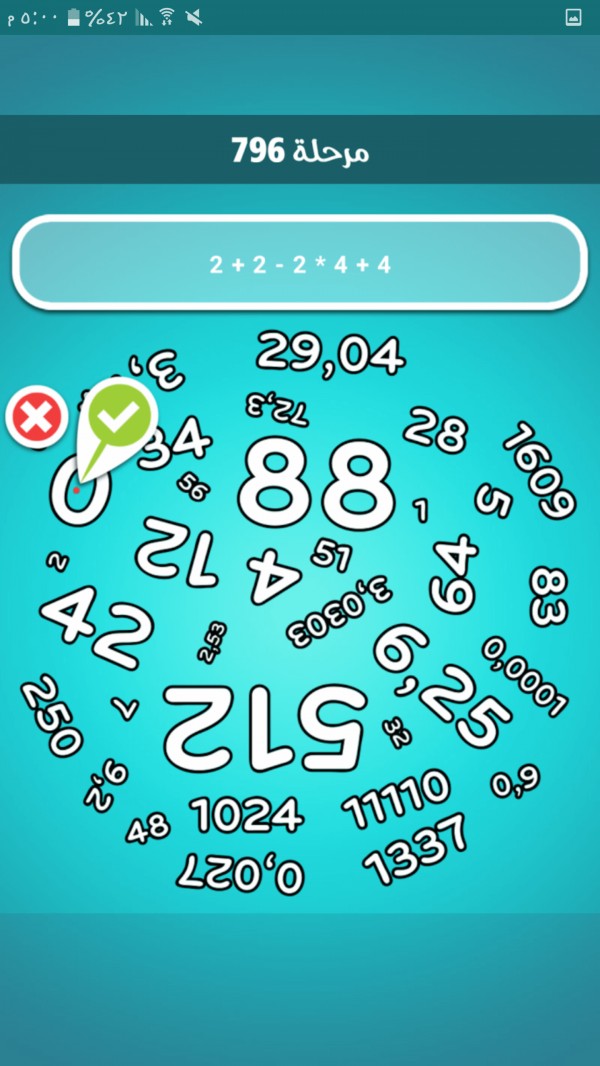Cancel the selection with the red X
600x1066 pixels.
tap(37, 417)
